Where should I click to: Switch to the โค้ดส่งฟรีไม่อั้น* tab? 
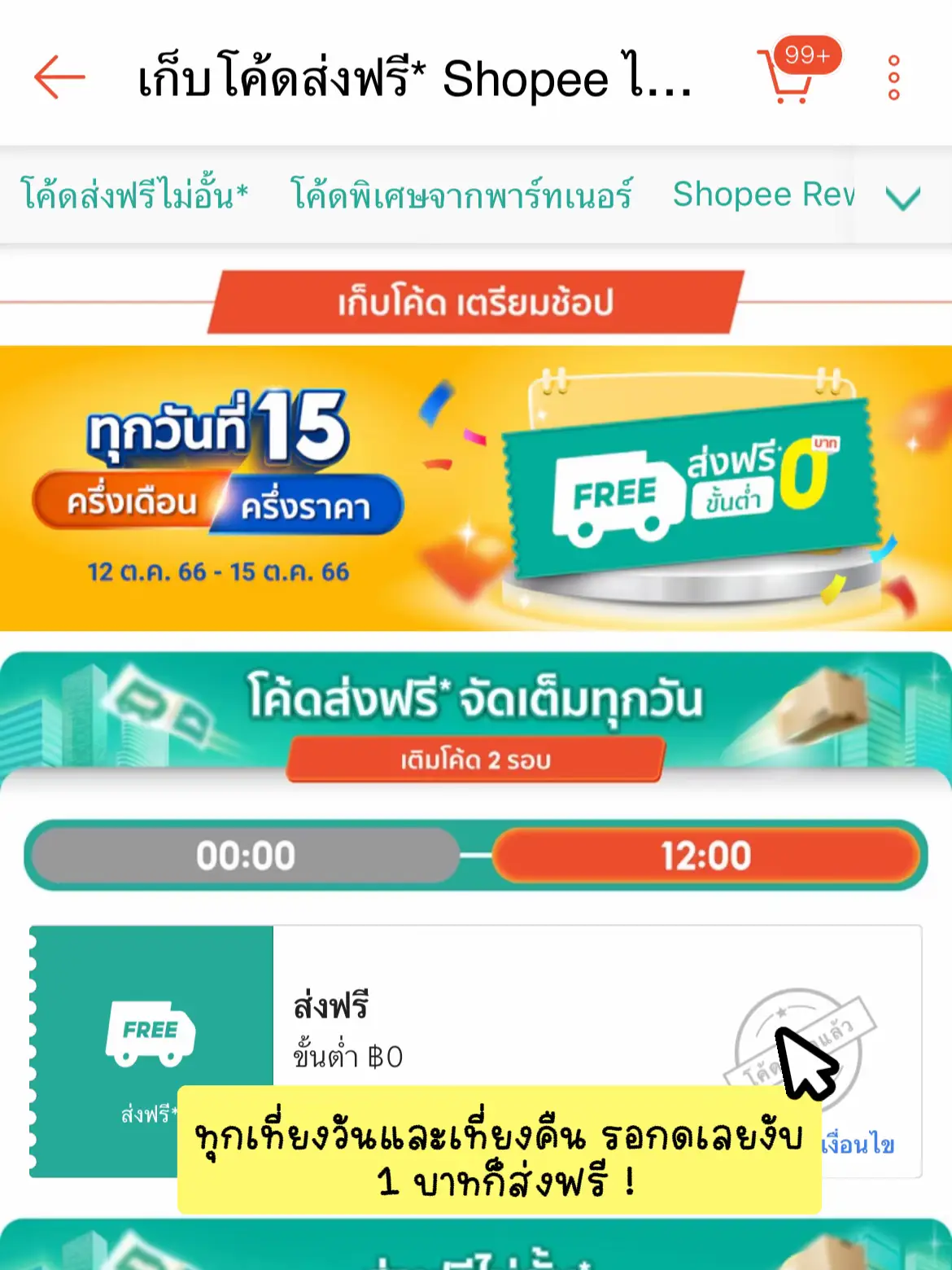tap(134, 194)
